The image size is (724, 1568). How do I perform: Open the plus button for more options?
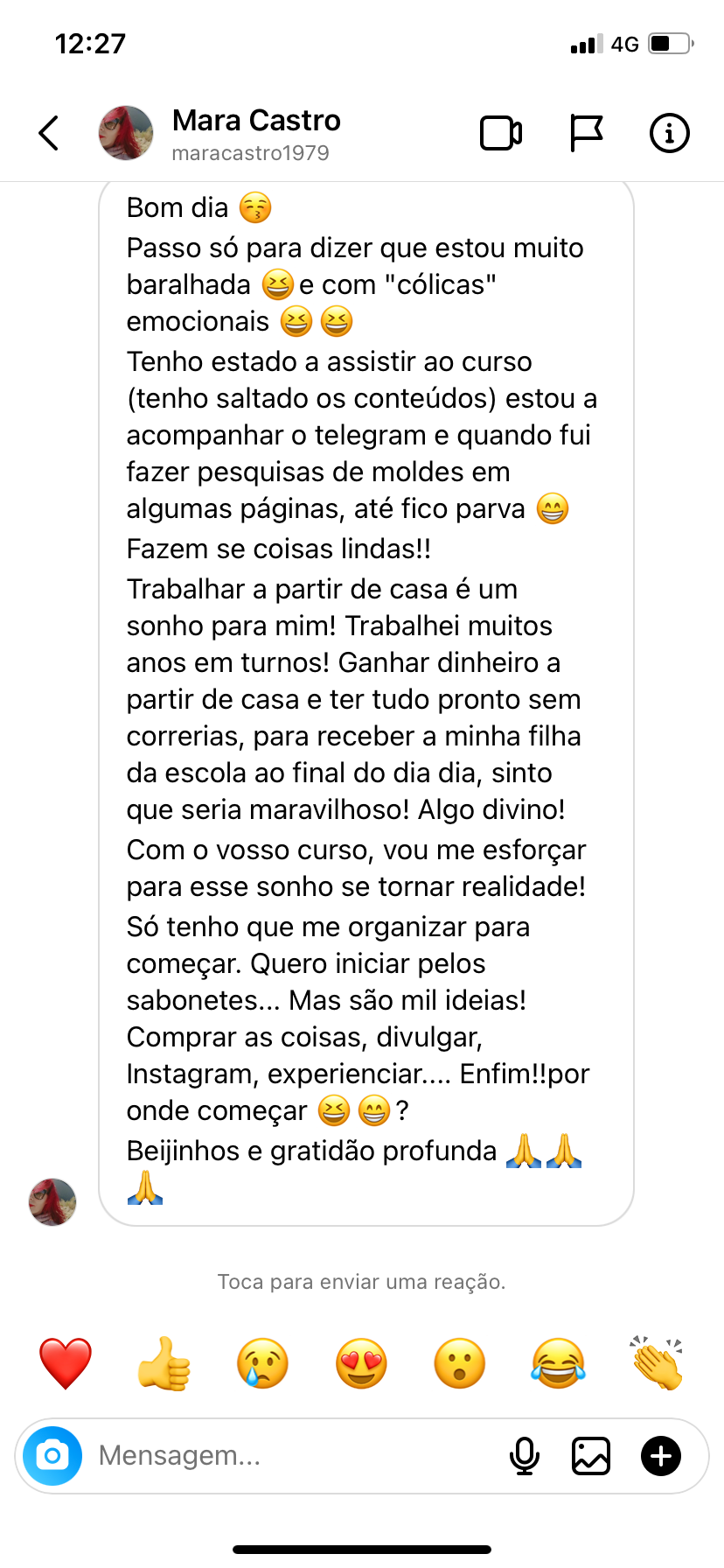pos(661,1456)
